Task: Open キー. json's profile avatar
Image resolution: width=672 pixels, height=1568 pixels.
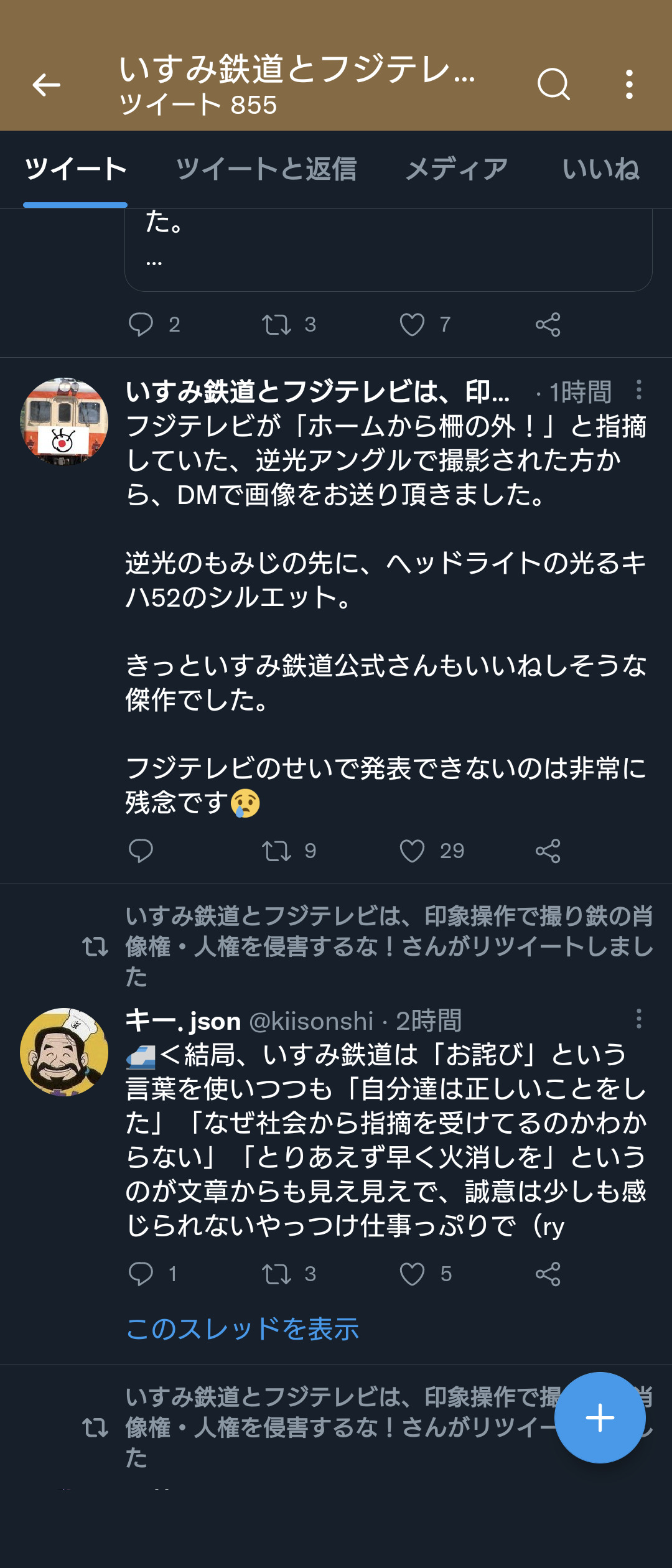Action: [64, 1052]
